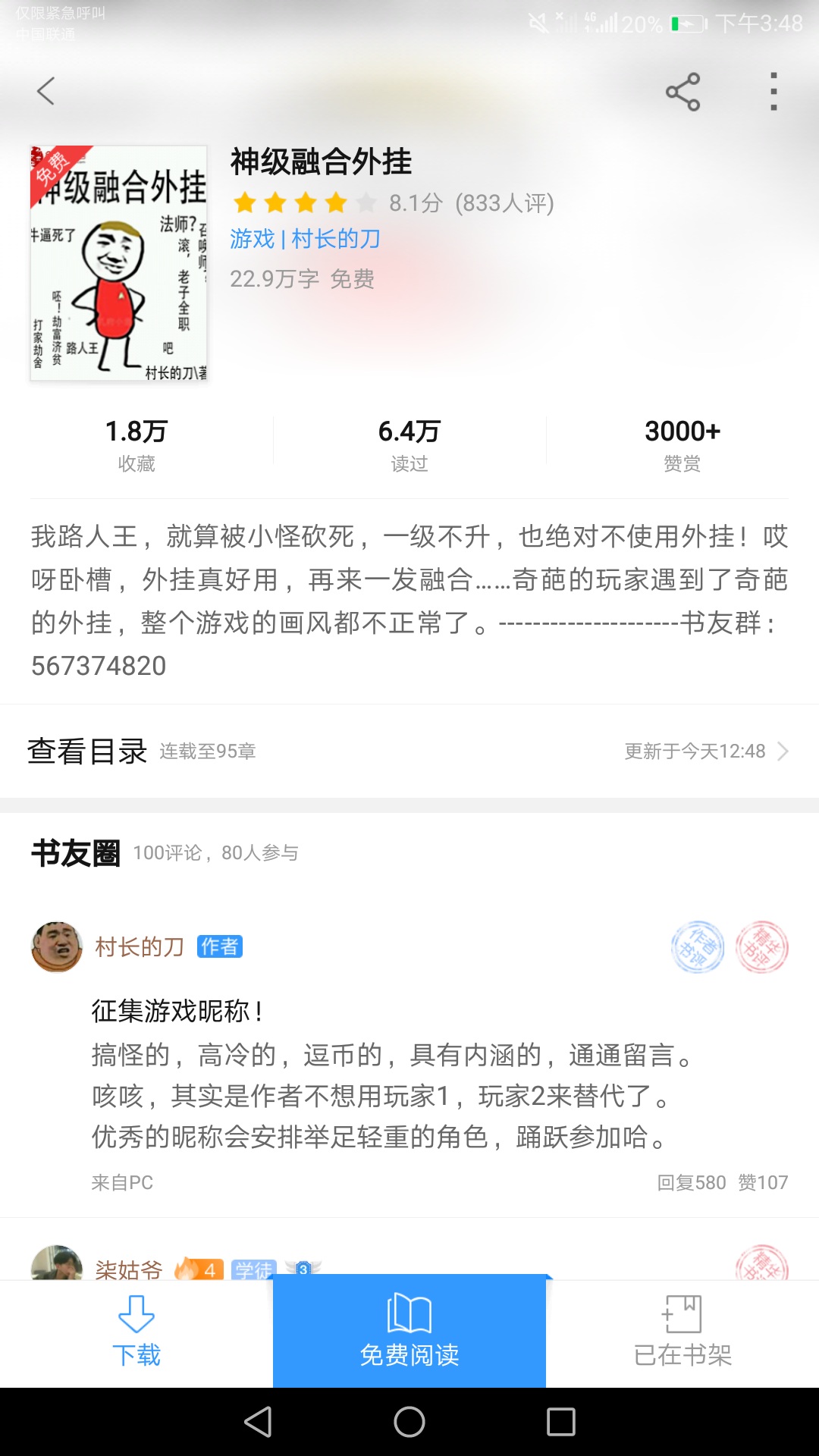
Task: Open the 书友圈 comments section
Action: pos(76,853)
